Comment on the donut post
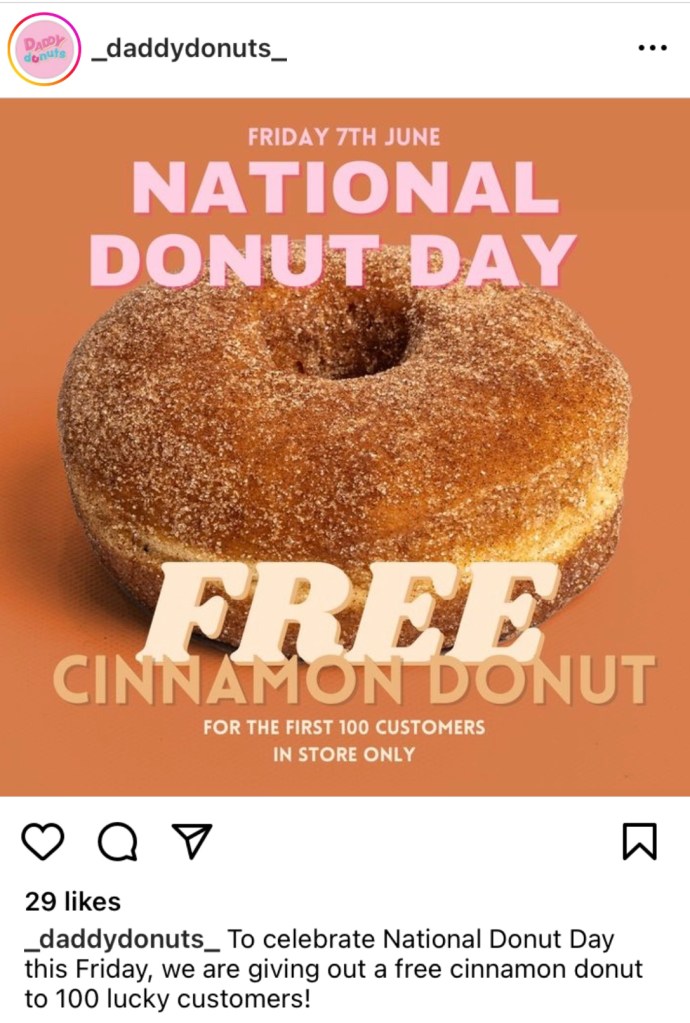 [x=117, y=841]
